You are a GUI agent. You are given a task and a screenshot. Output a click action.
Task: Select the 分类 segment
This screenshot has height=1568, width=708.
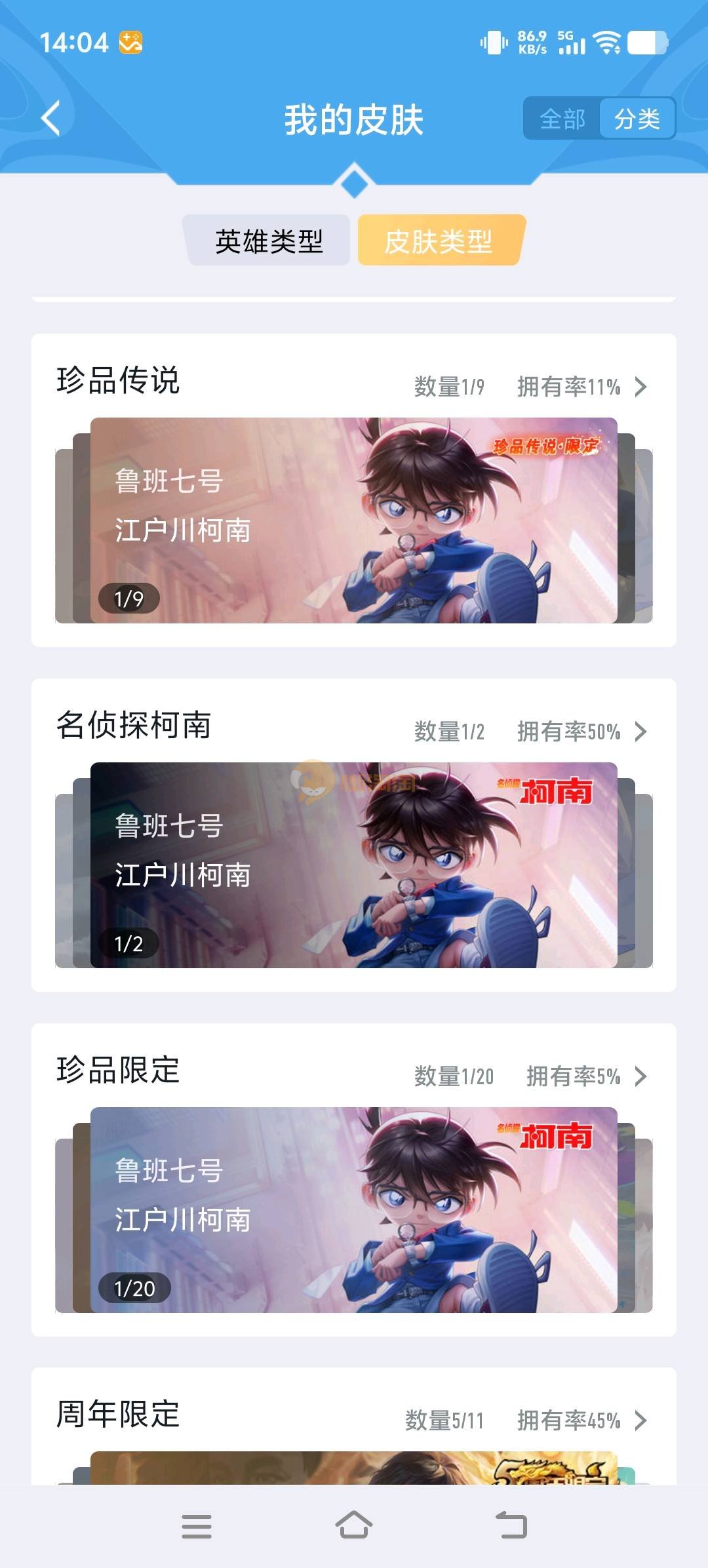tap(637, 119)
